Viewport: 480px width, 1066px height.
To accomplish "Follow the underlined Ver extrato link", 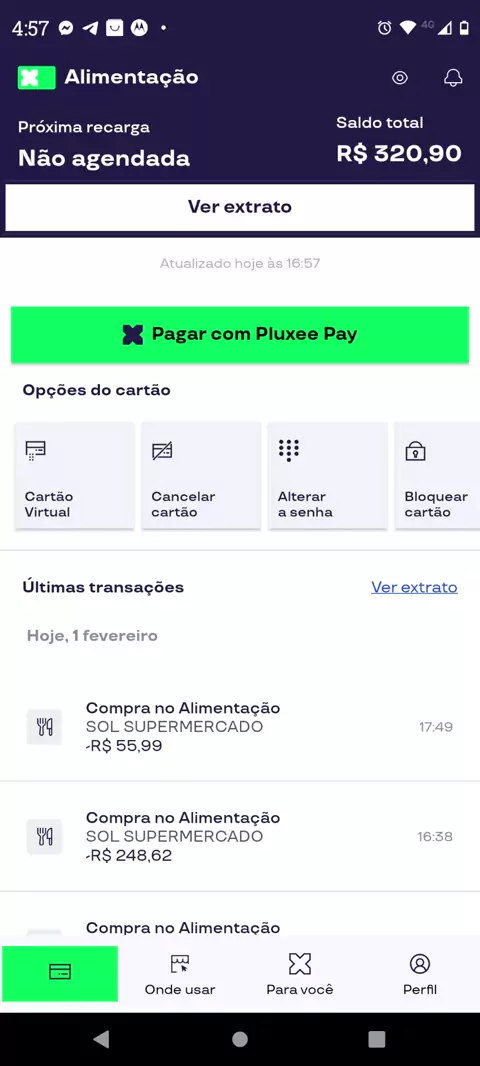I will pos(414,587).
